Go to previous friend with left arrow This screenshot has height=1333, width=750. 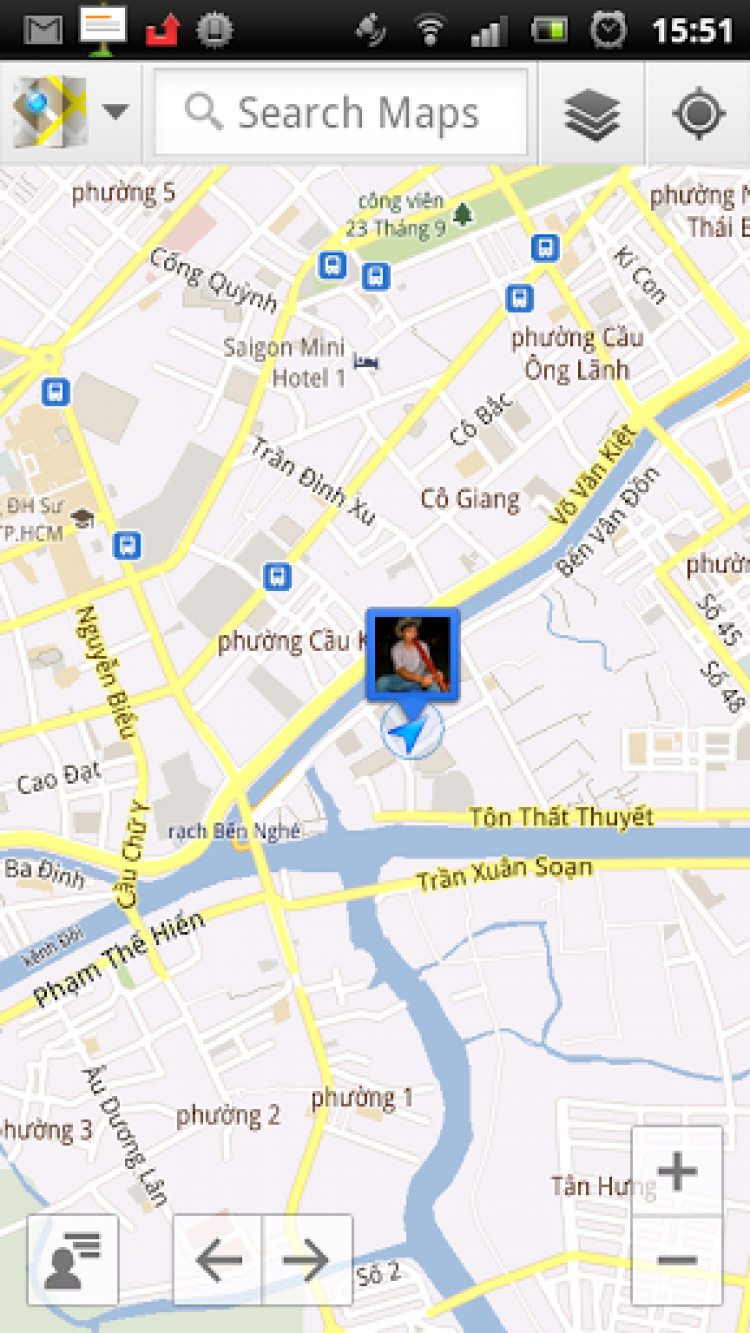coord(219,1261)
